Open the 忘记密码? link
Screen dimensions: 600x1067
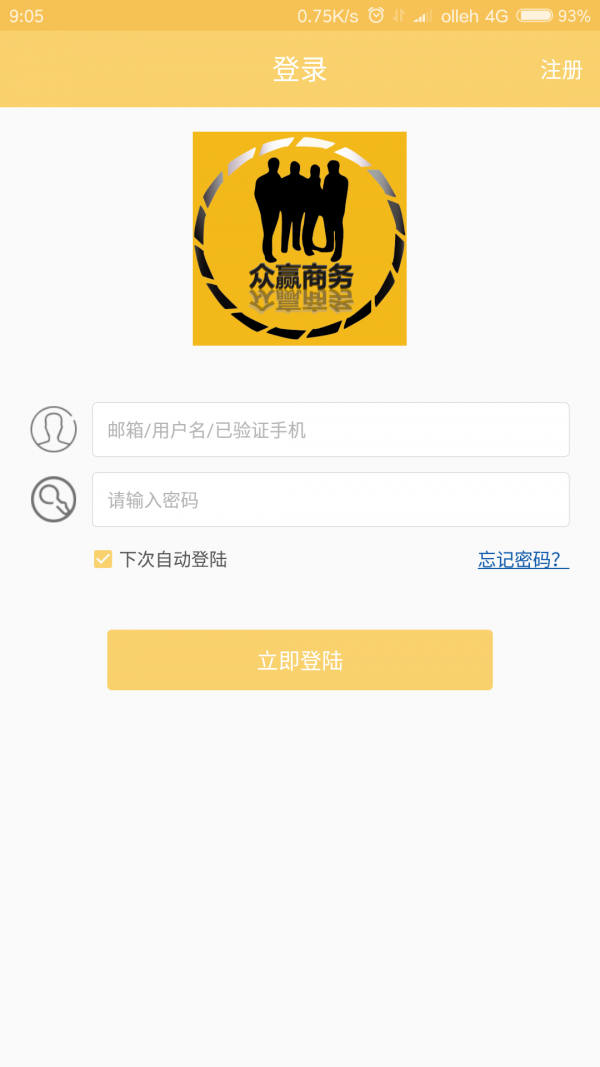[x=523, y=560]
